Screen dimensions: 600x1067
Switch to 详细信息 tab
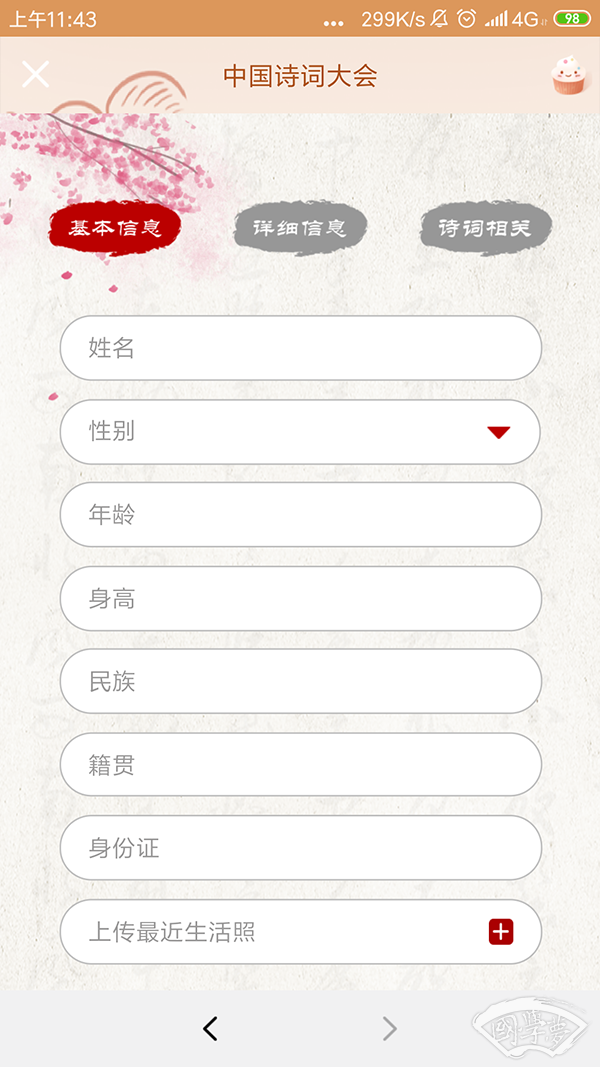(299, 228)
